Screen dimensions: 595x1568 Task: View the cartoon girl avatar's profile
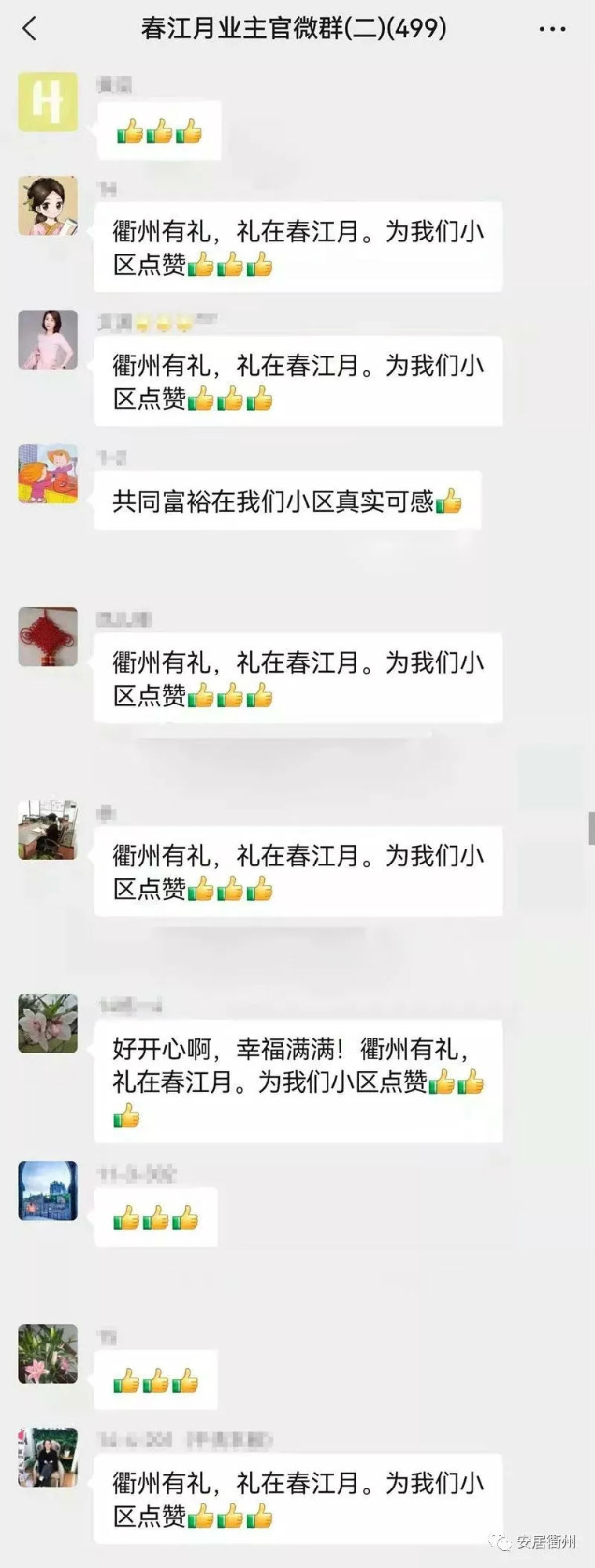pyautogui.click(x=48, y=206)
